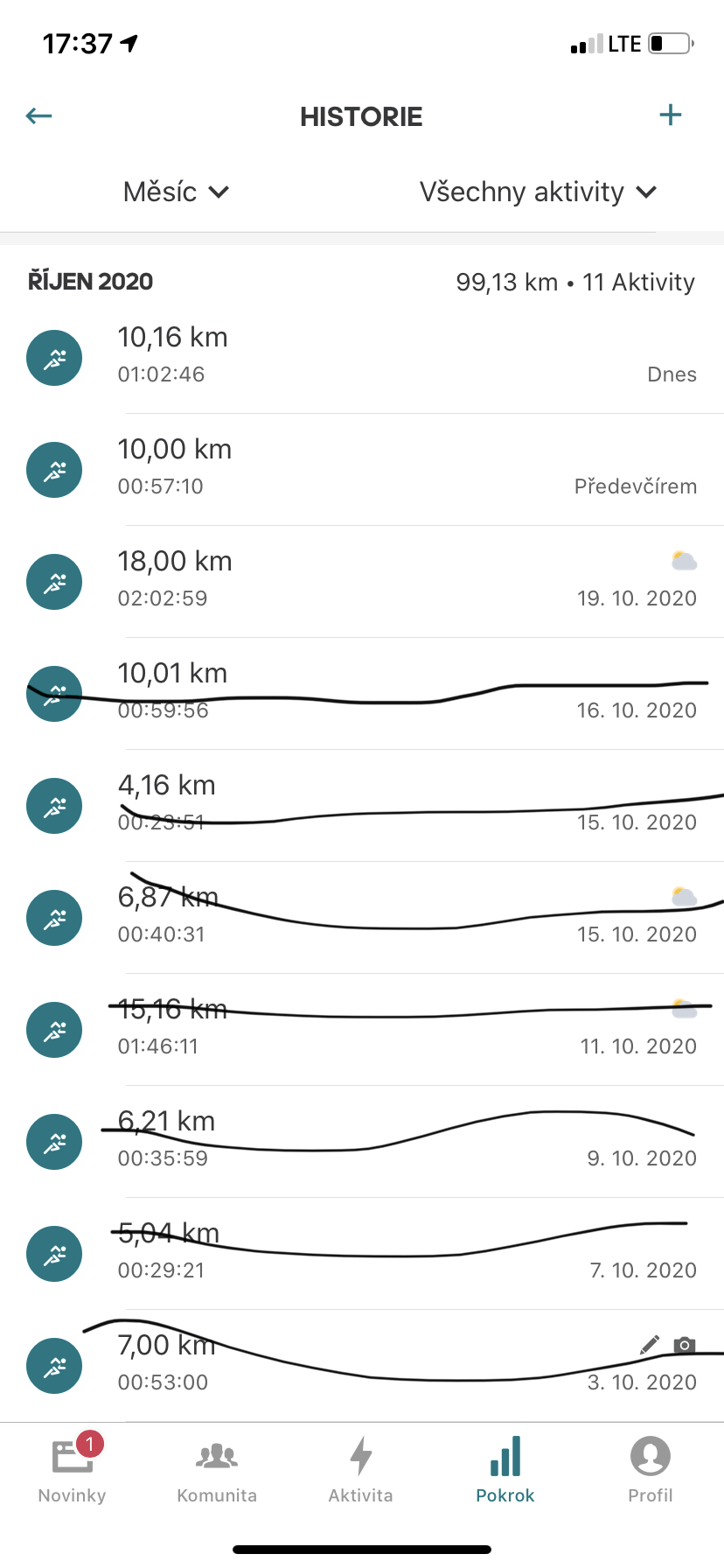
Task: Open the 6,21 km run on 9. 10. 2020
Action: click(362, 1142)
